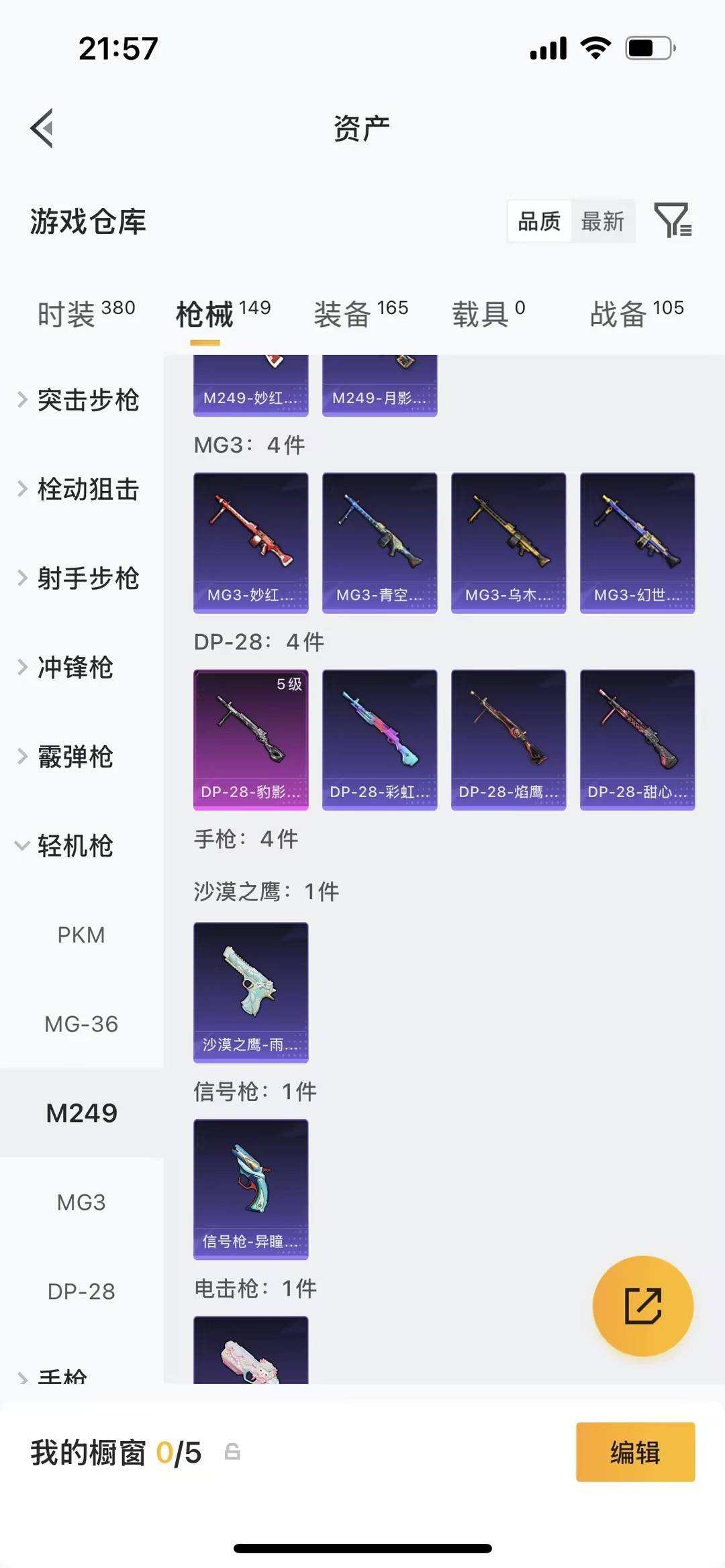Tap the yellow share floating button

[642, 1305]
